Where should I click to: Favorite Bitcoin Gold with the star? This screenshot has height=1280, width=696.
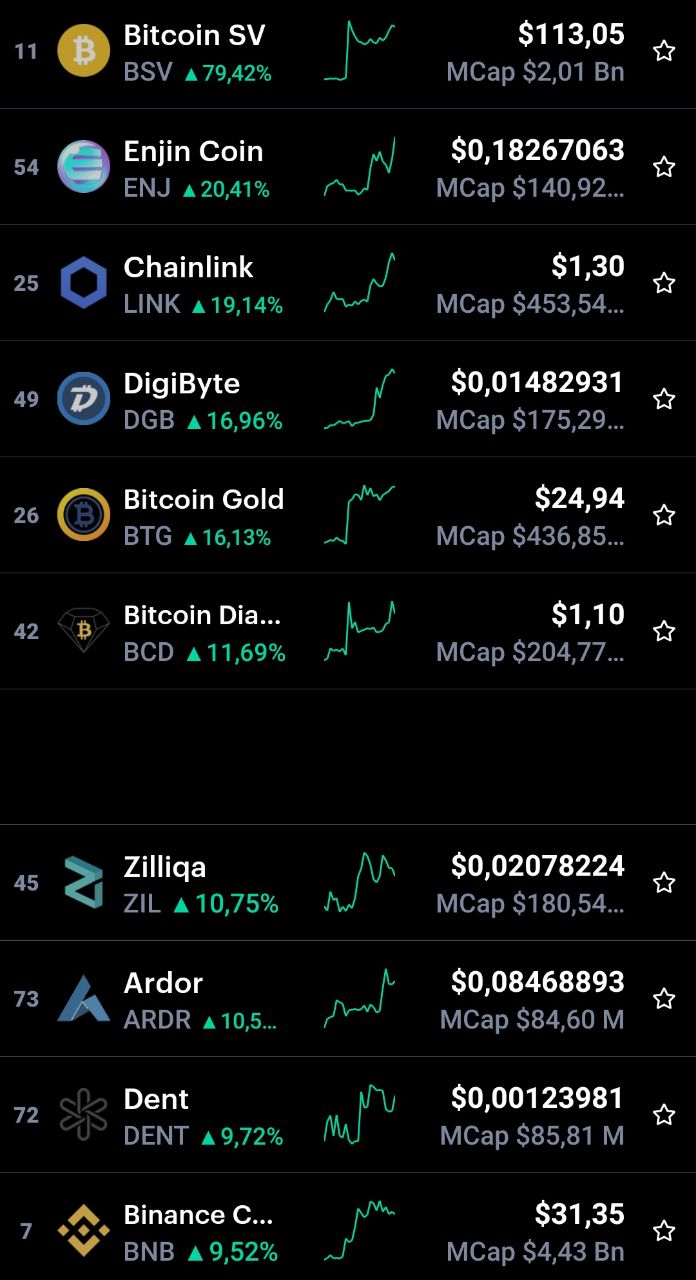click(x=664, y=515)
